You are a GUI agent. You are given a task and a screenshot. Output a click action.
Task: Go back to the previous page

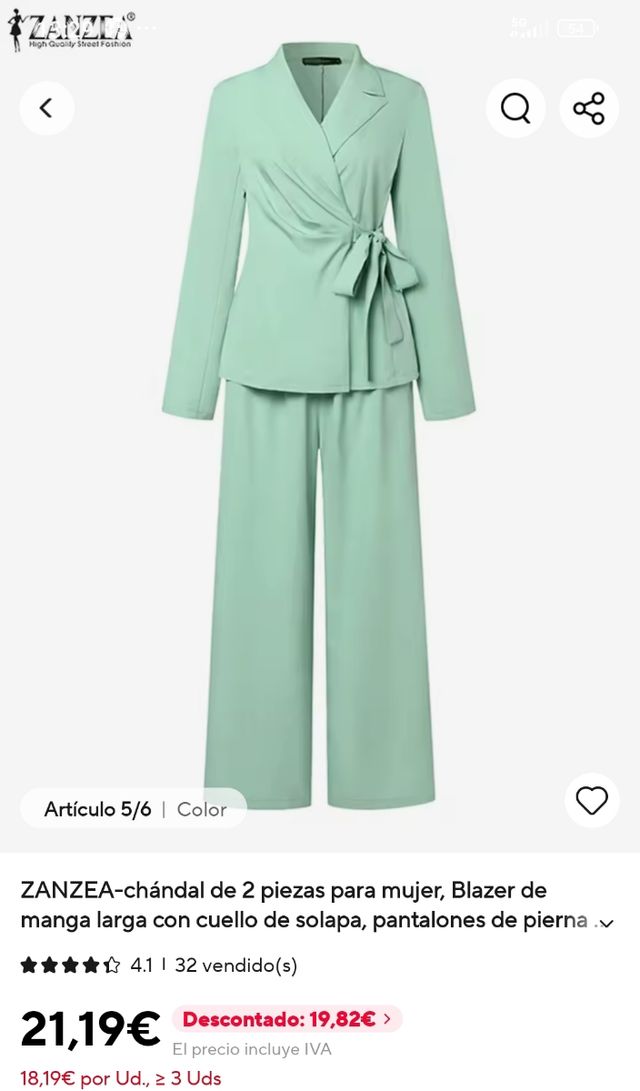(x=46, y=108)
